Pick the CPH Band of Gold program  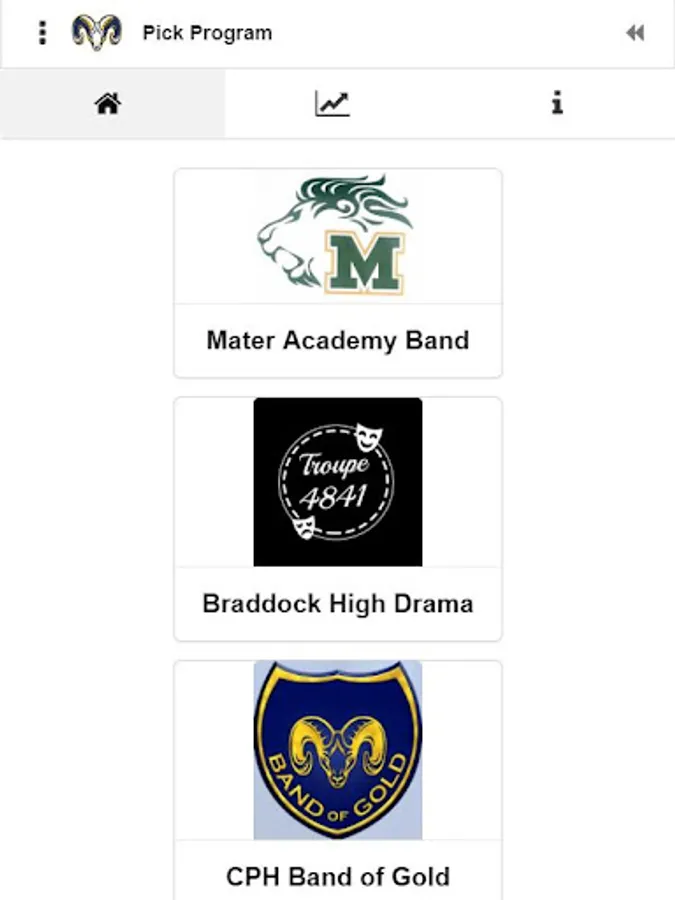[x=338, y=780]
